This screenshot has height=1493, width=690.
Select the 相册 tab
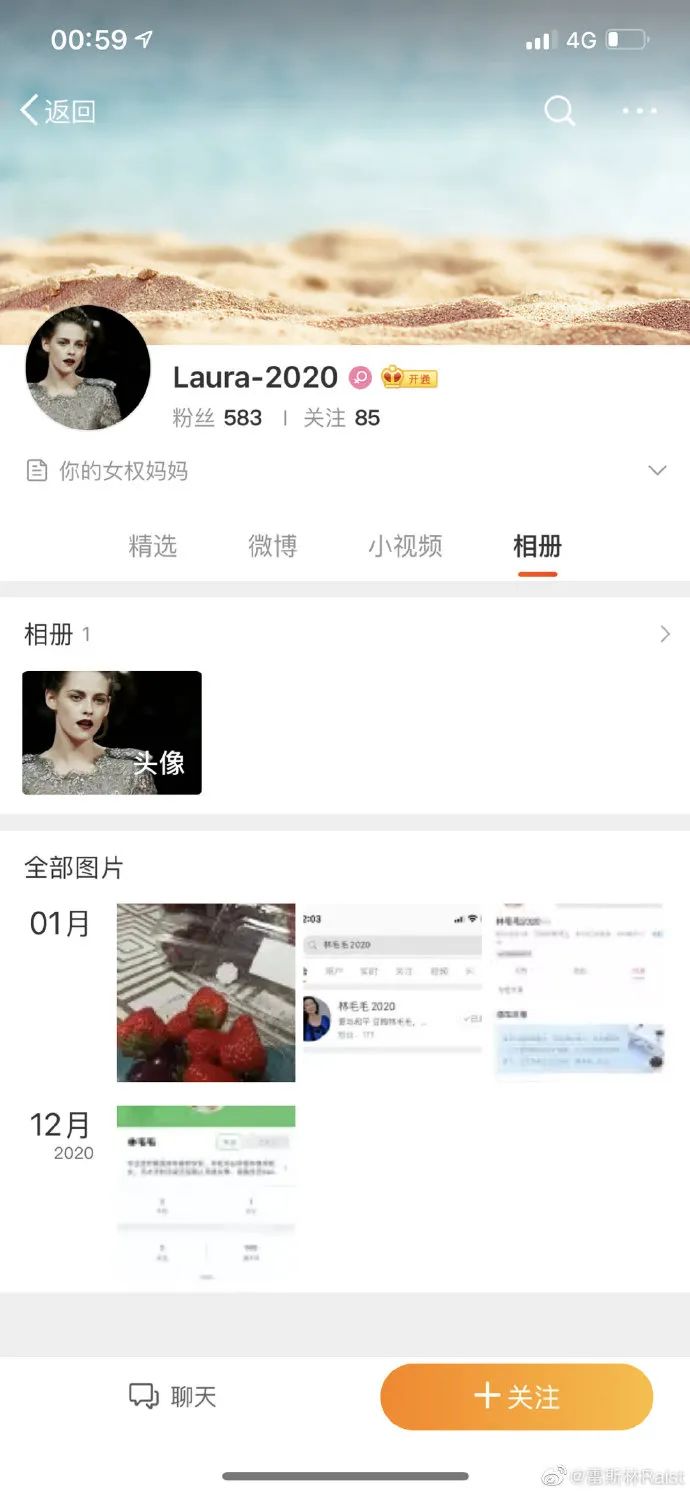click(x=537, y=546)
